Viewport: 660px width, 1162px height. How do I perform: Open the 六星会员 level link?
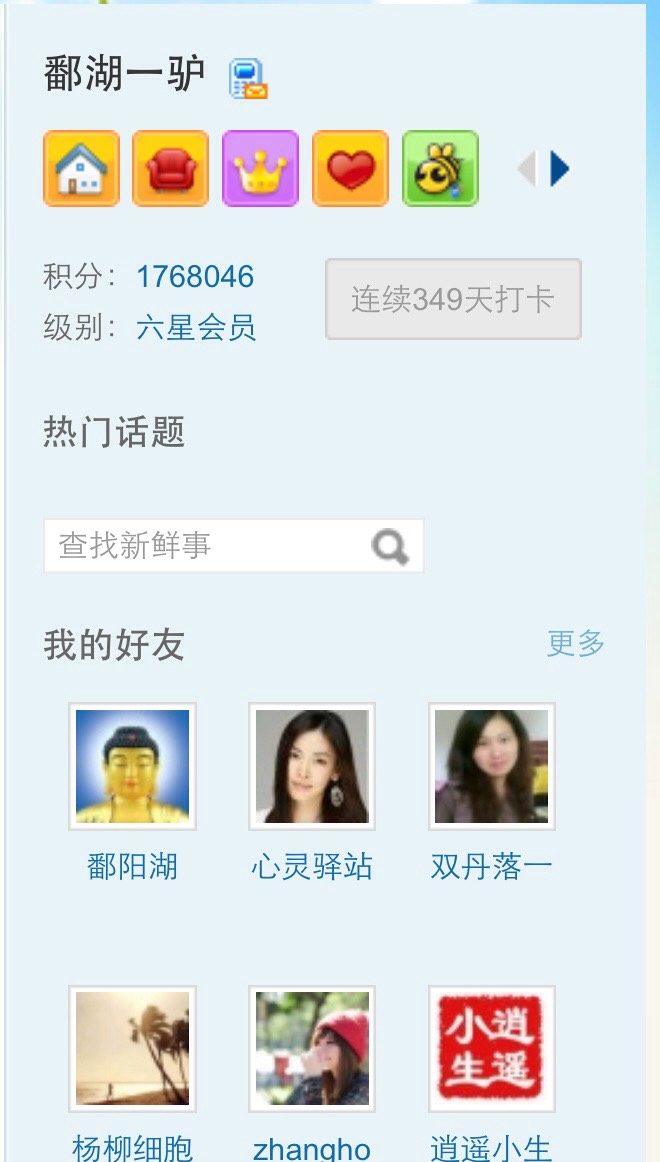[196, 327]
